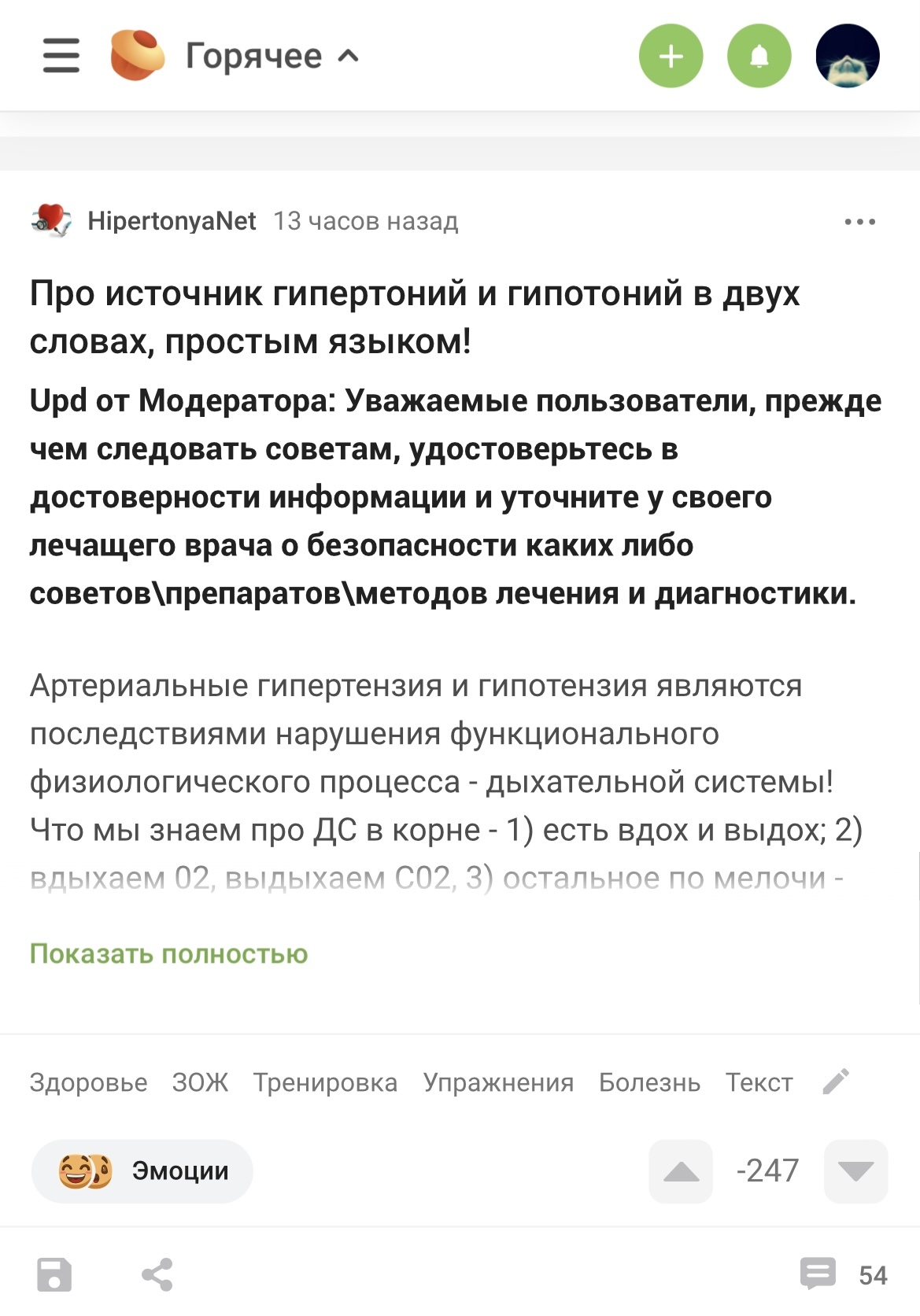Open the Эмоции reactions button
The image size is (920, 1316).
142,1171
